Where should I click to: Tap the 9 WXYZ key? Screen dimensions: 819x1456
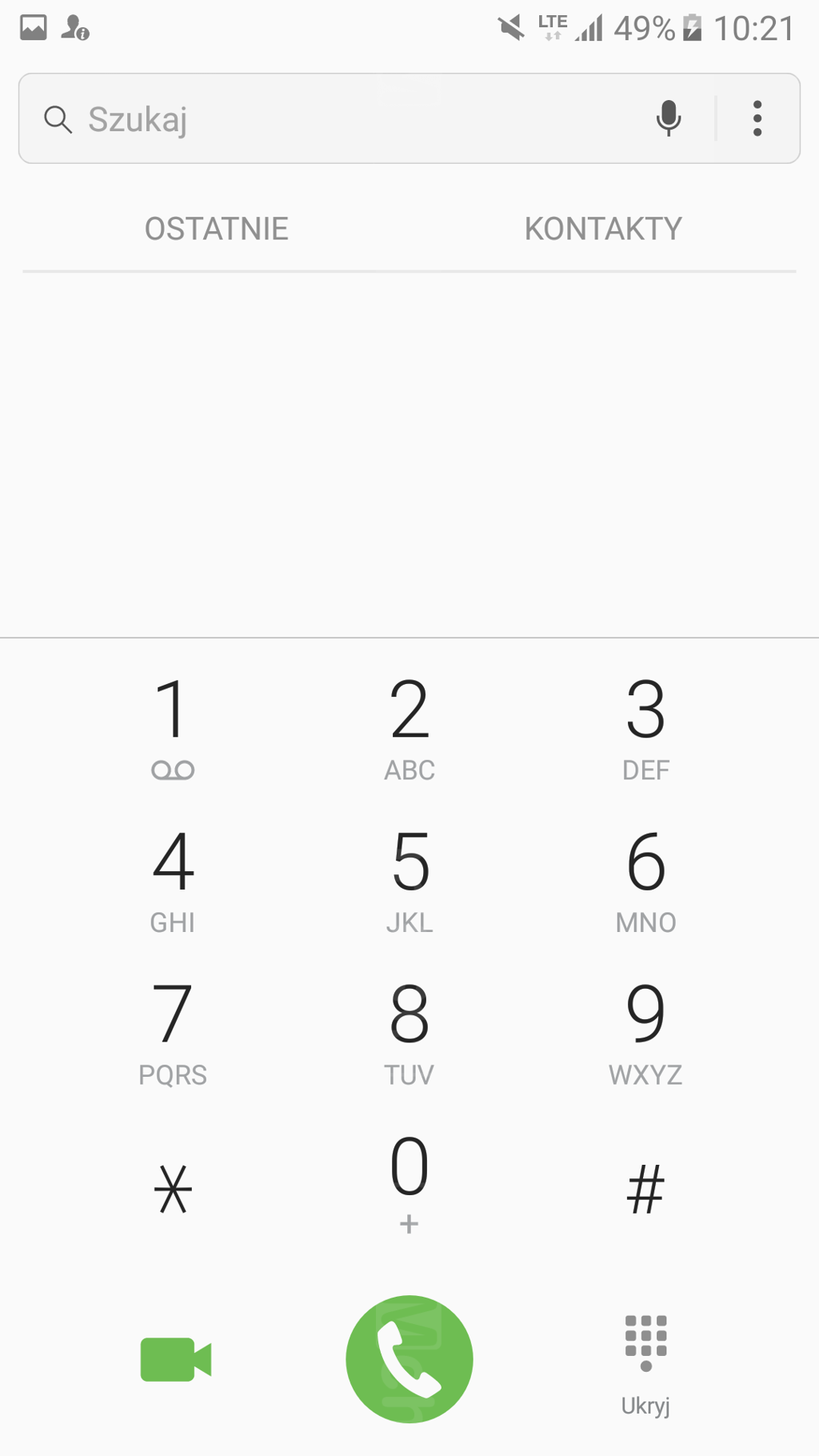click(645, 1030)
